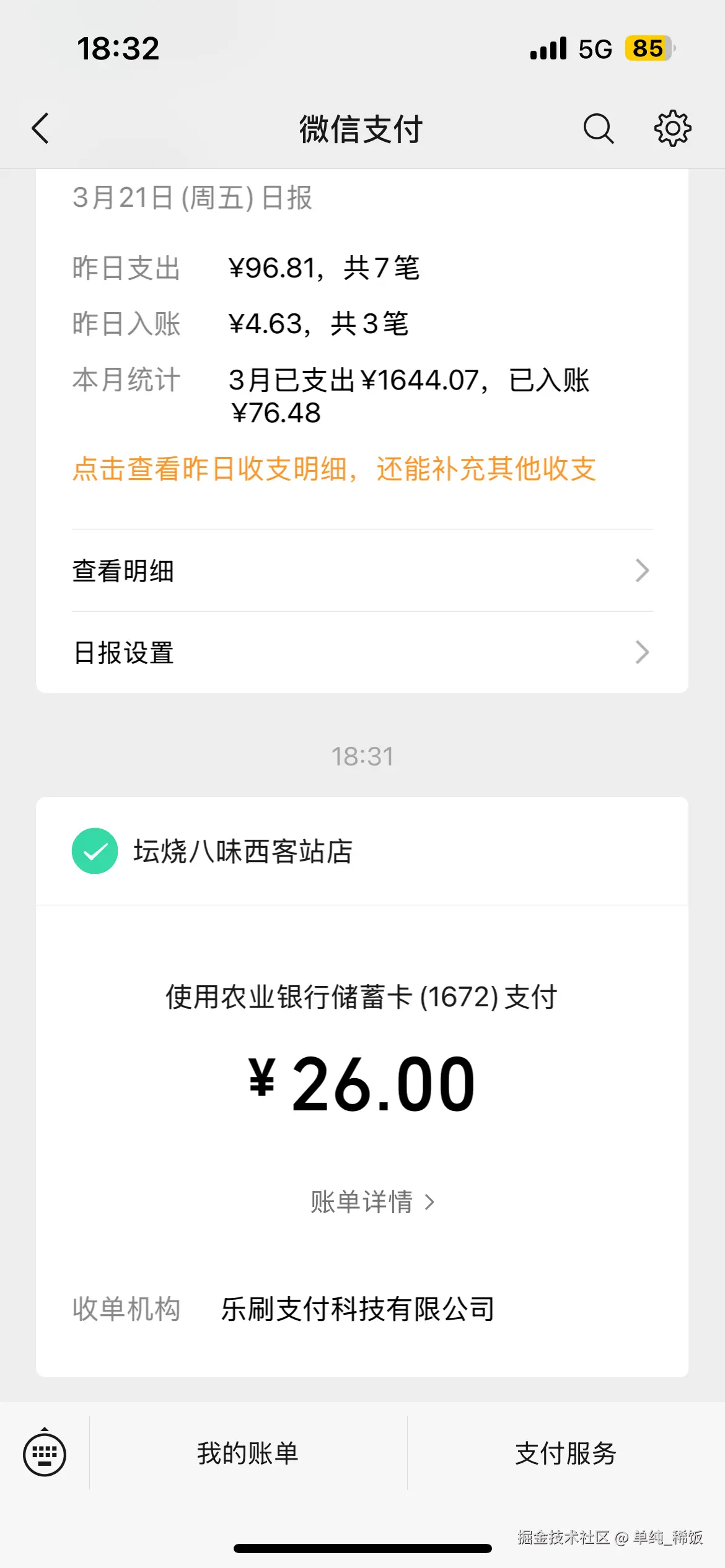Tap the 5G network indicator
This screenshot has width=725, height=1568.
point(596,48)
